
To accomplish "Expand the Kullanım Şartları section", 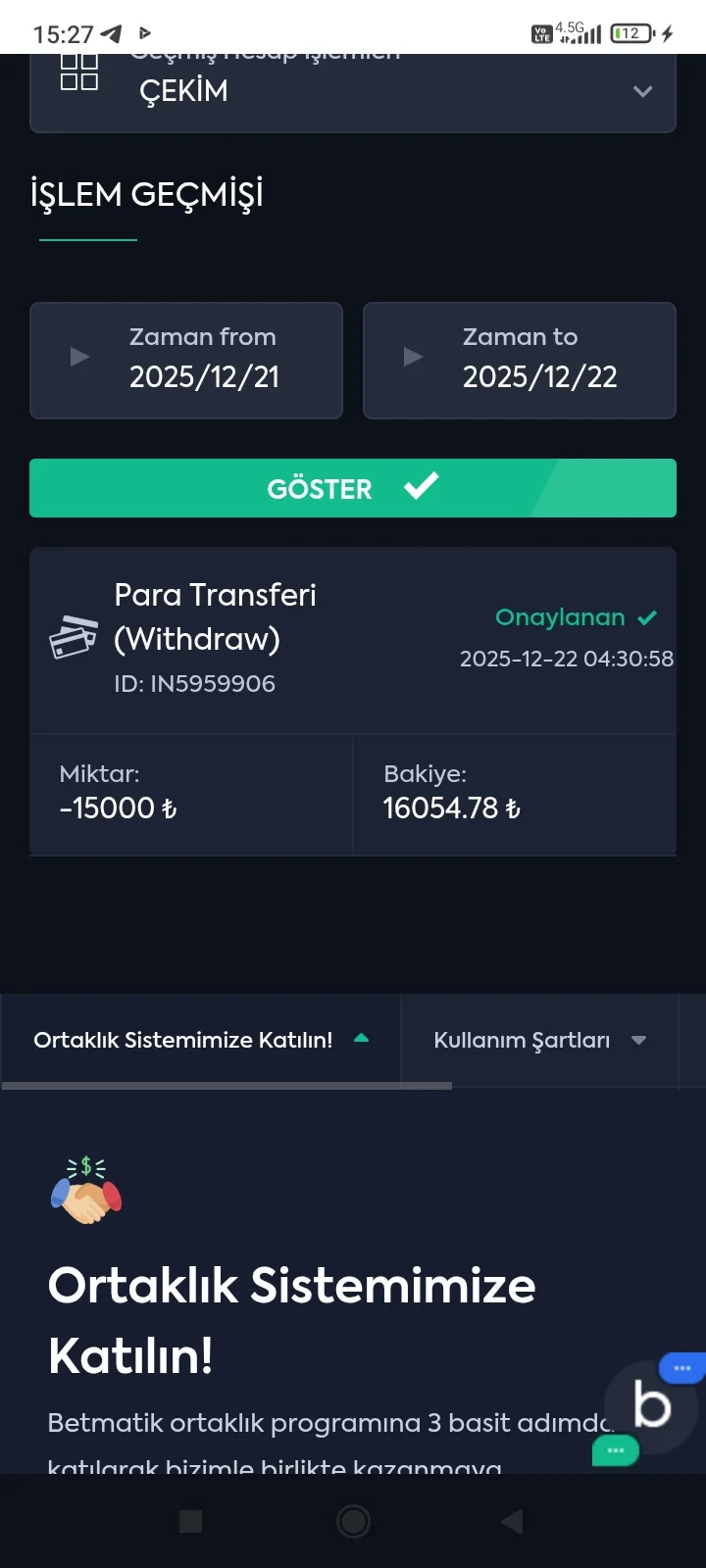I will click(539, 1040).
